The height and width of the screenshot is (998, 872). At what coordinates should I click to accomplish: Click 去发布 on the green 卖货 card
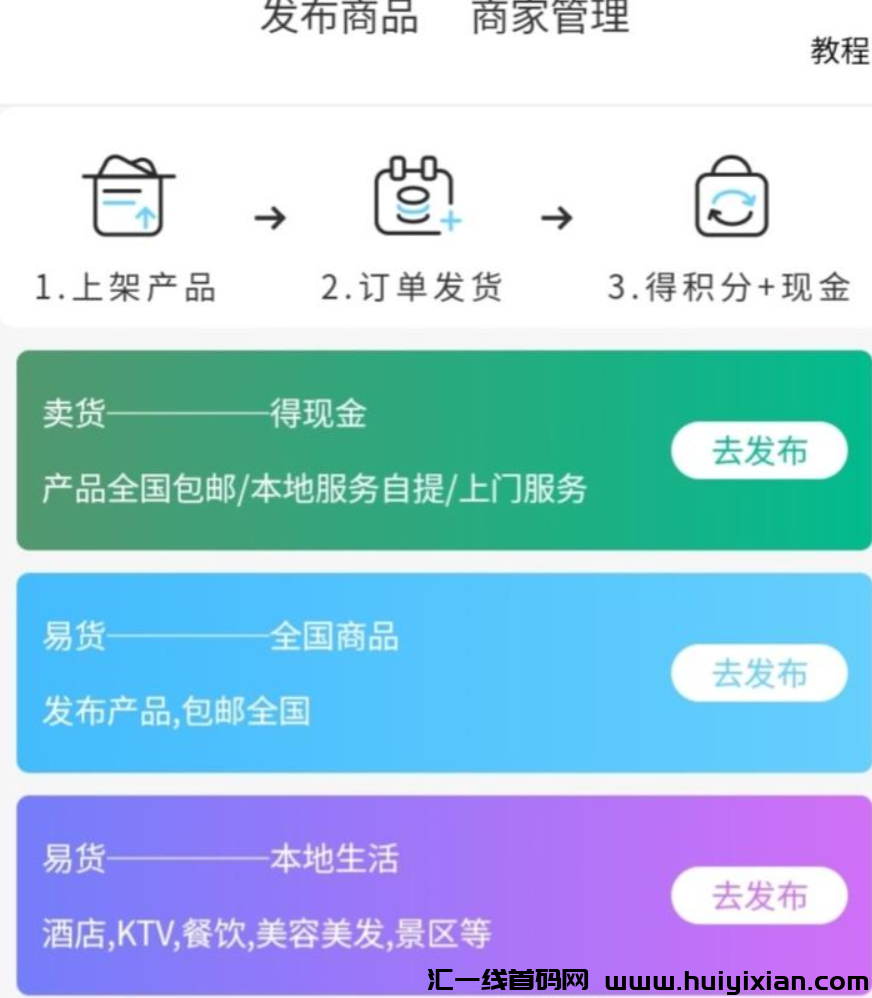pyautogui.click(x=759, y=450)
